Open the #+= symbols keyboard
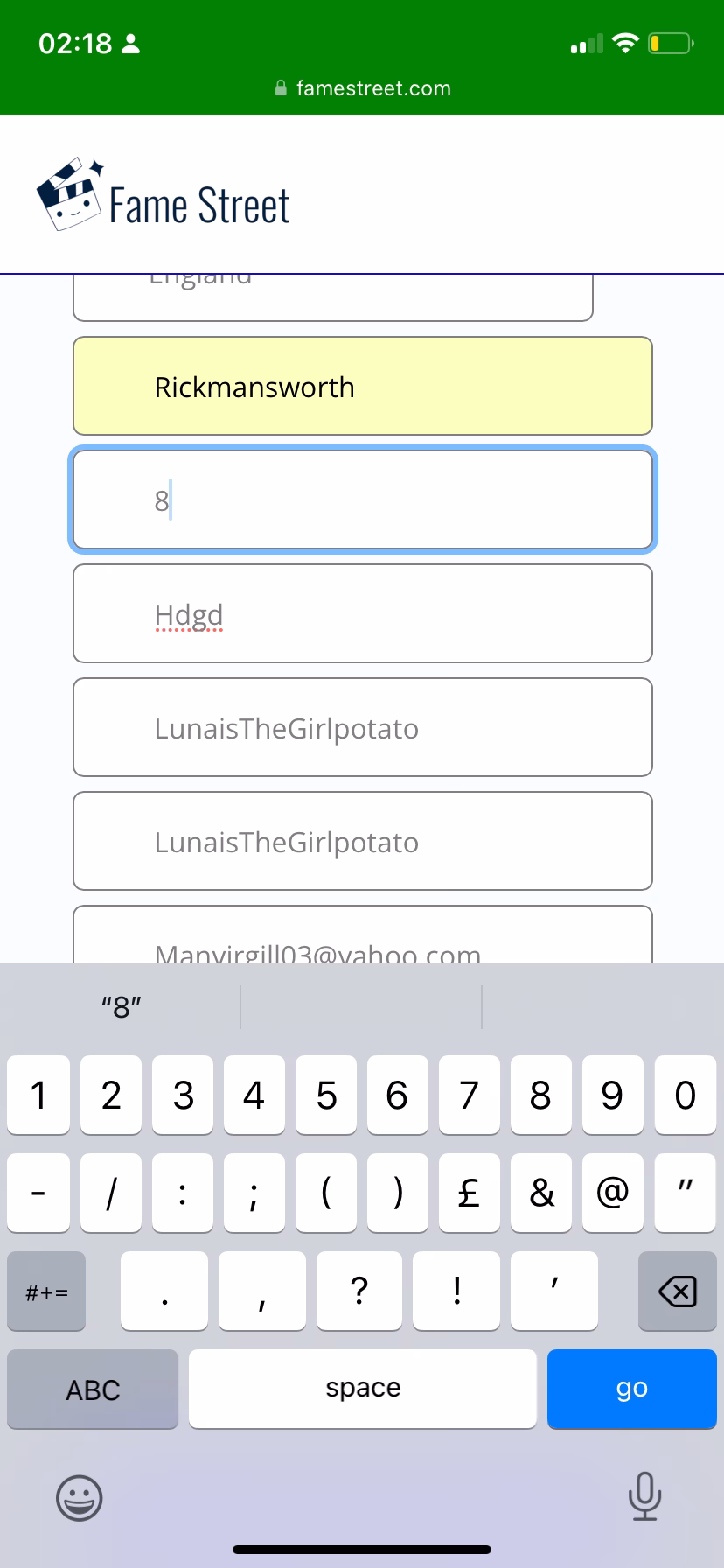The height and width of the screenshot is (1568, 724). (46, 1291)
